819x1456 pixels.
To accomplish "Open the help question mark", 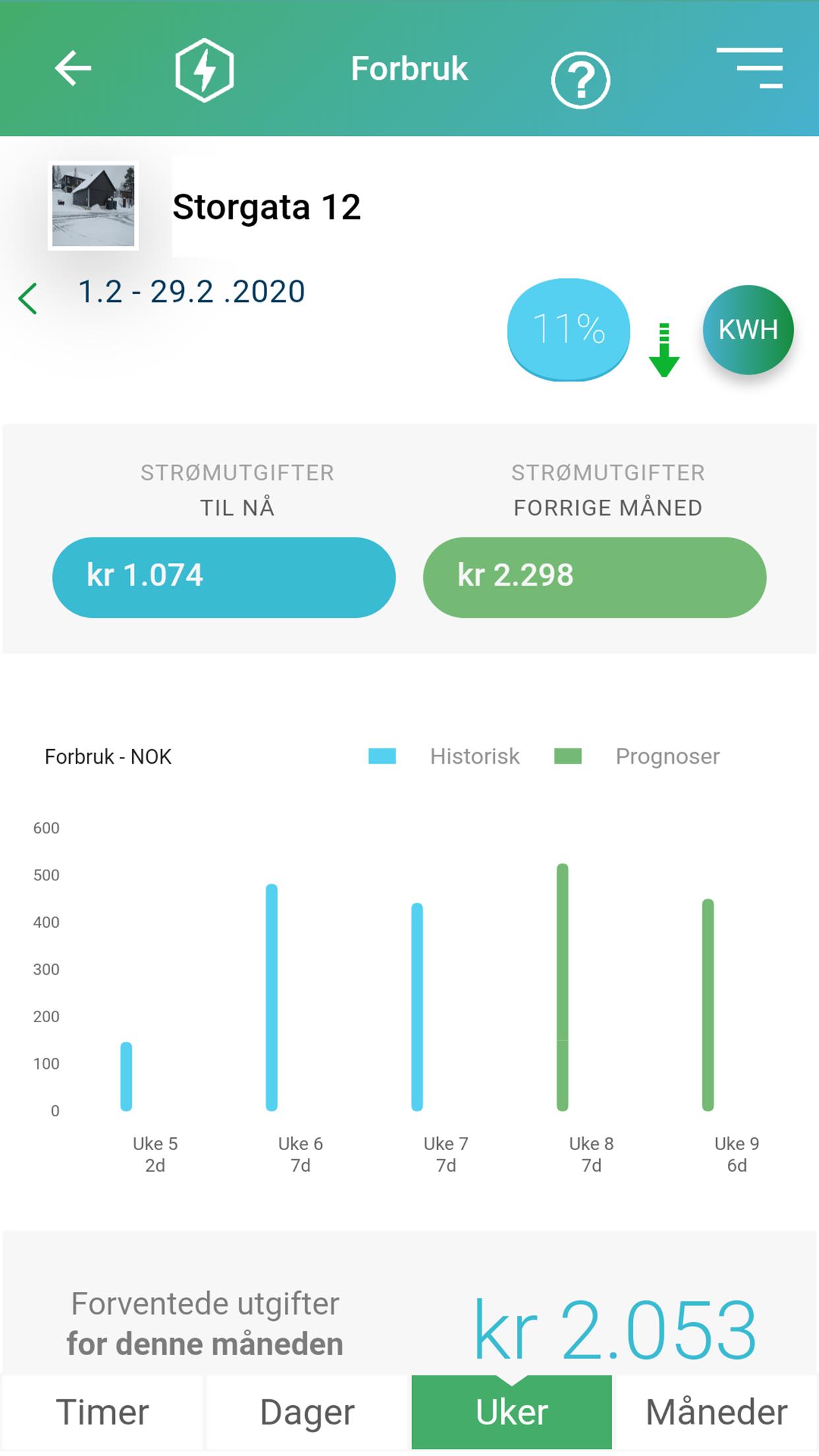I will click(x=580, y=80).
